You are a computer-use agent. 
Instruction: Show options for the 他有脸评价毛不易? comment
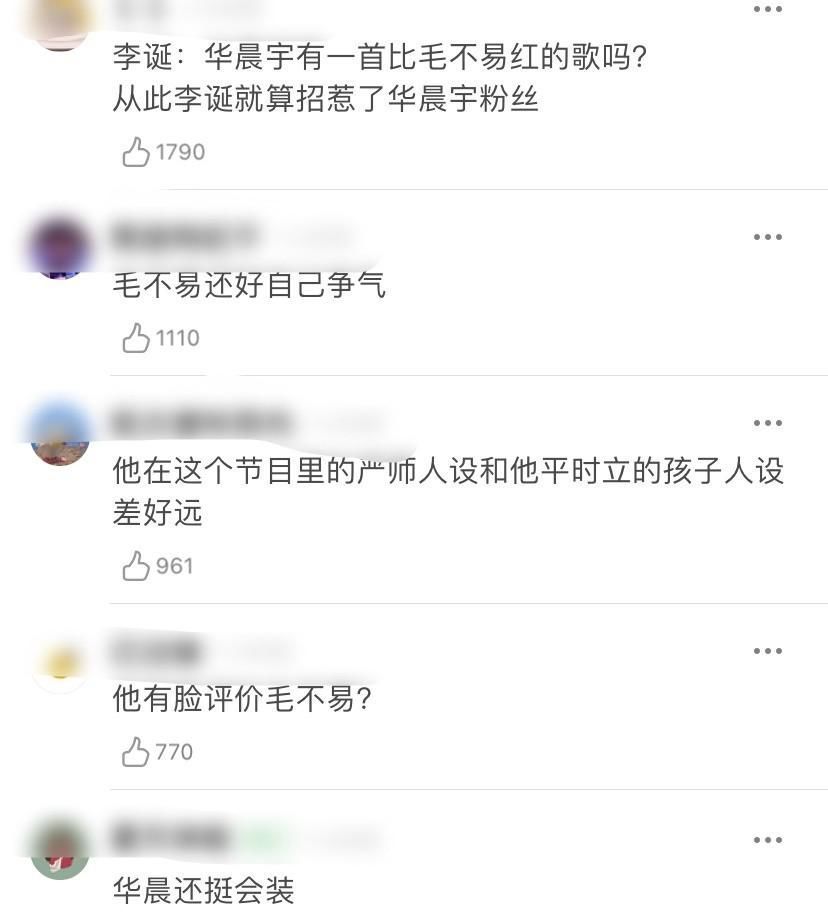(x=767, y=651)
